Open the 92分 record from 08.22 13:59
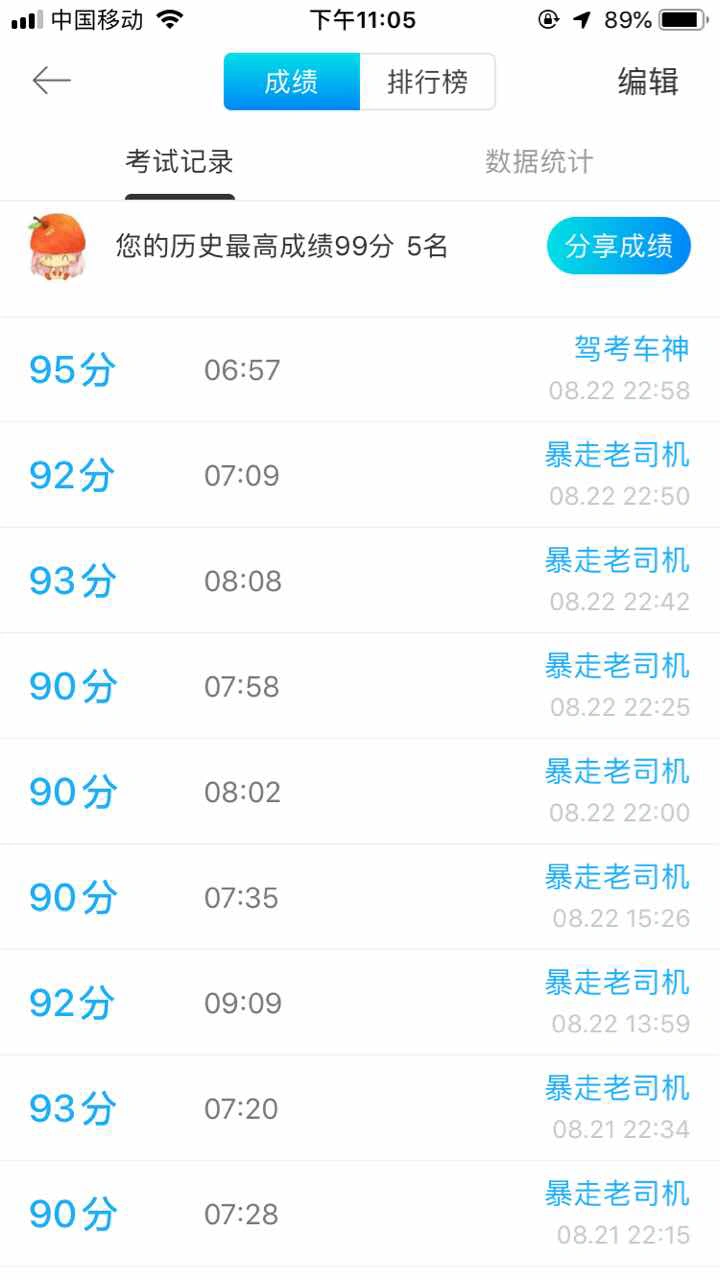This screenshot has height=1280, width=720. (360, 1003)
